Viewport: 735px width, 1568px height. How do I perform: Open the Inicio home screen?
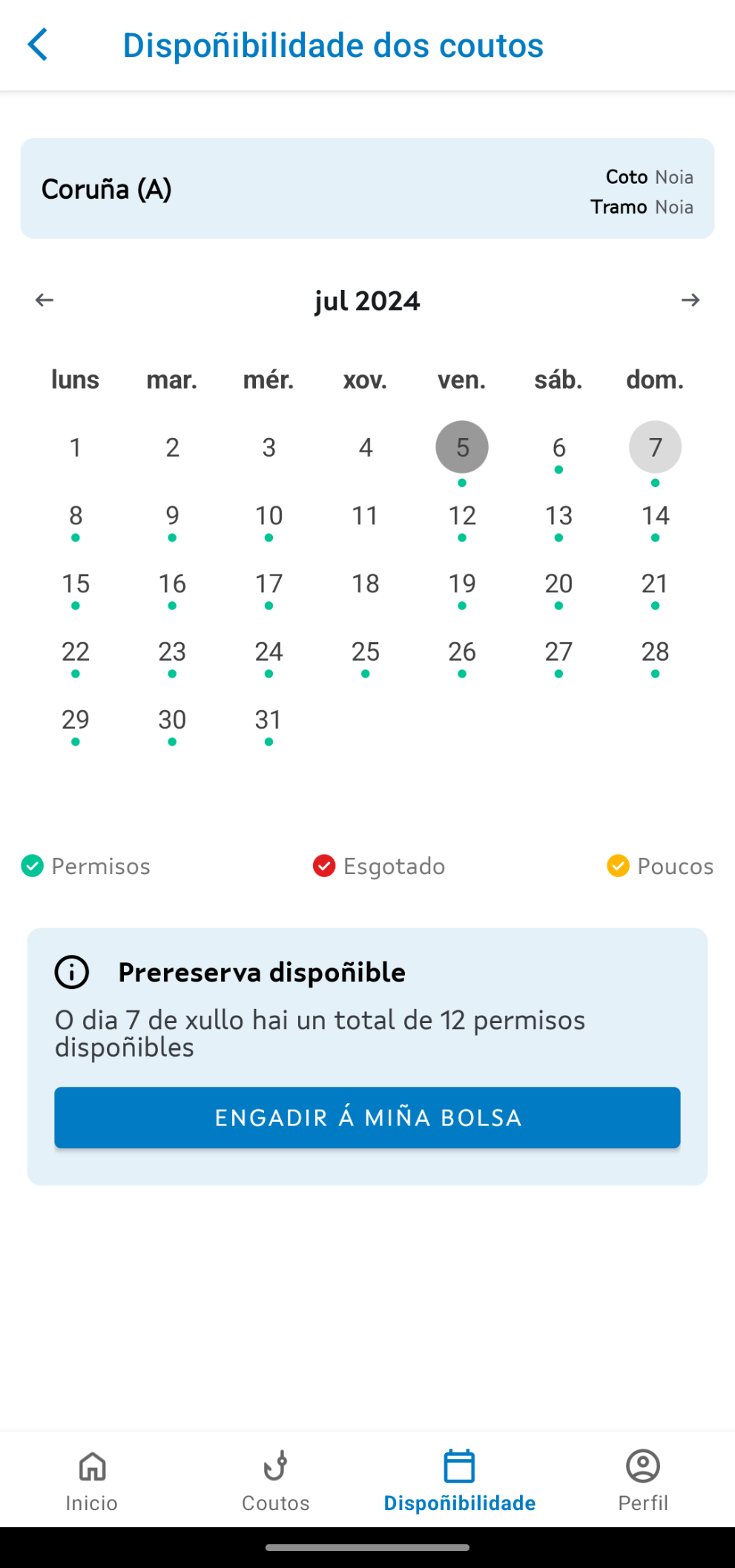point(90,1479)
